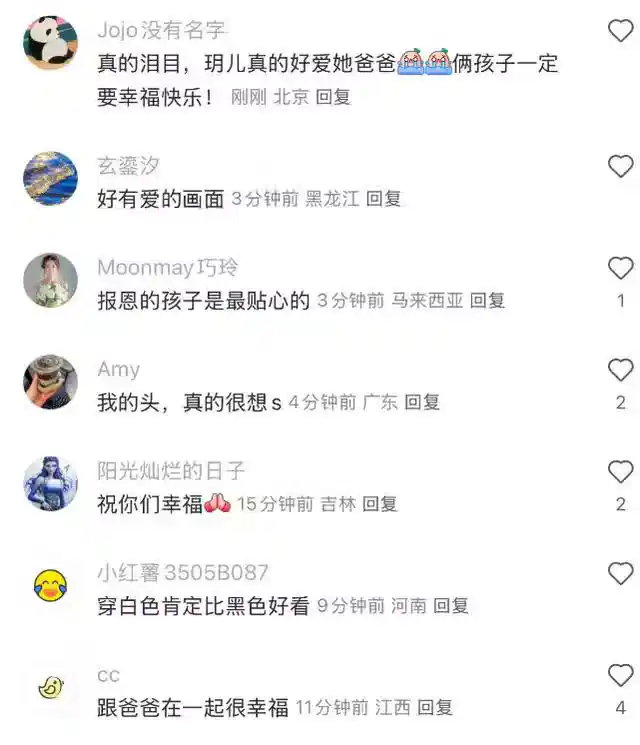The width and height of the screenshot is (640, 745).
Task: Reply to Amy's comment
Action: [422, 402]
